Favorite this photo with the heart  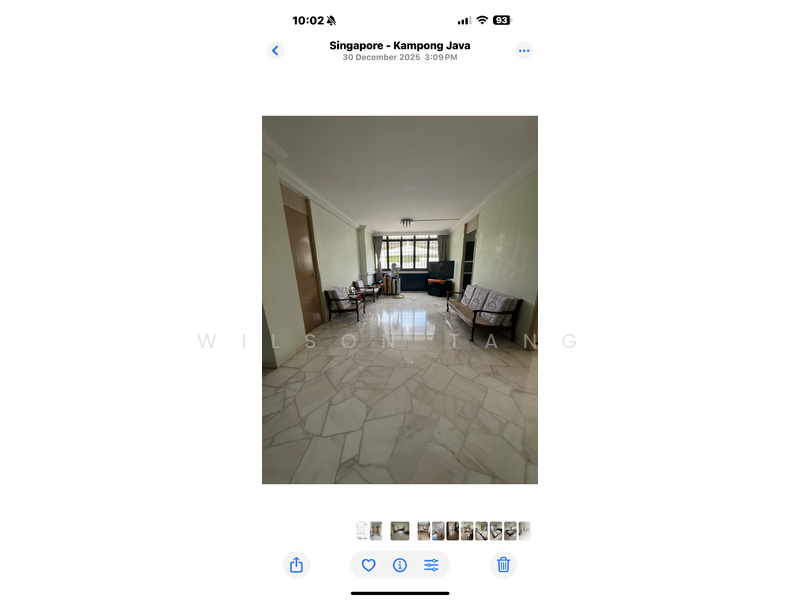coord(368,565)
